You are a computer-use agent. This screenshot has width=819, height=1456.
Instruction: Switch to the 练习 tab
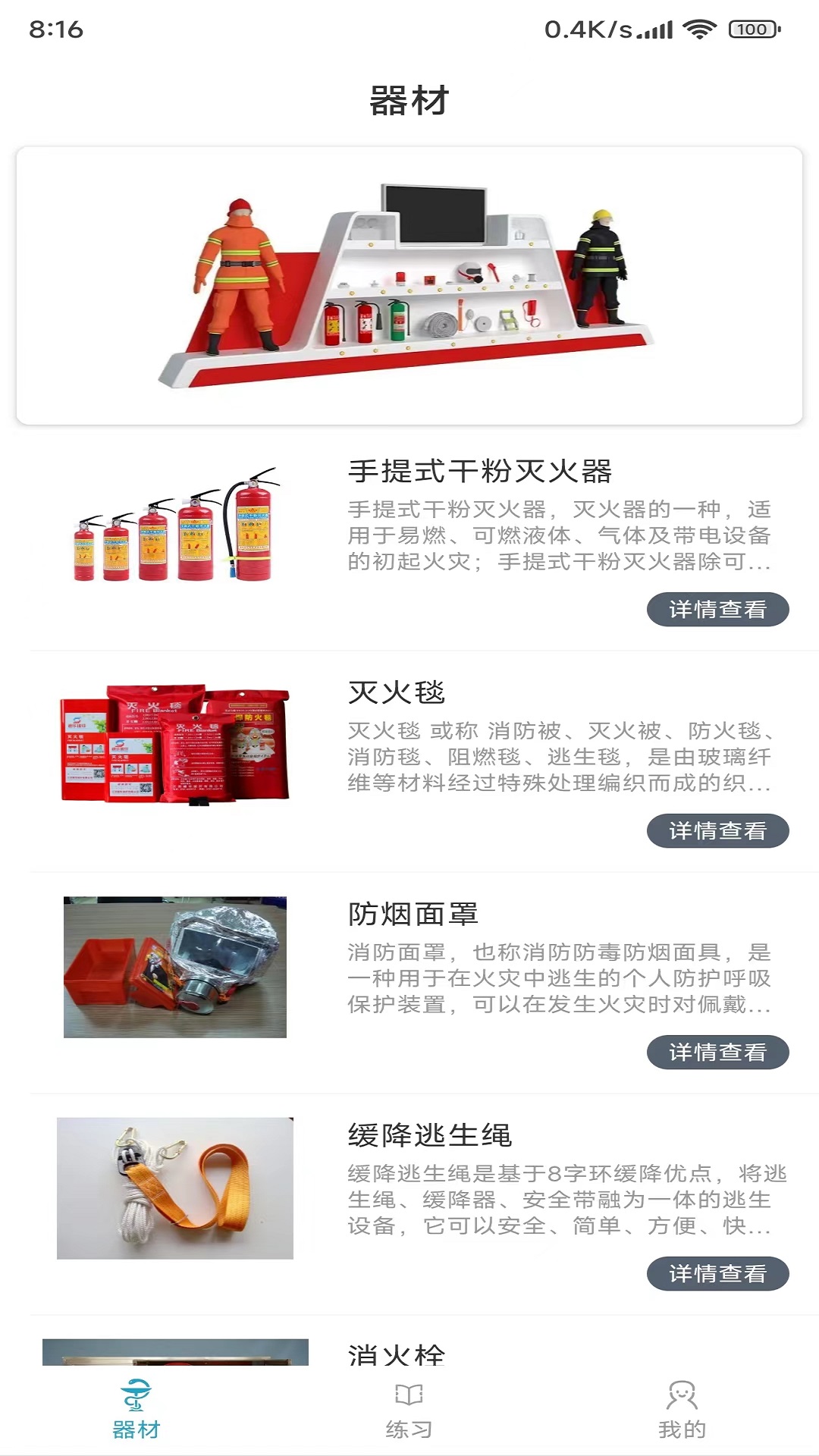click(409, 1410)
